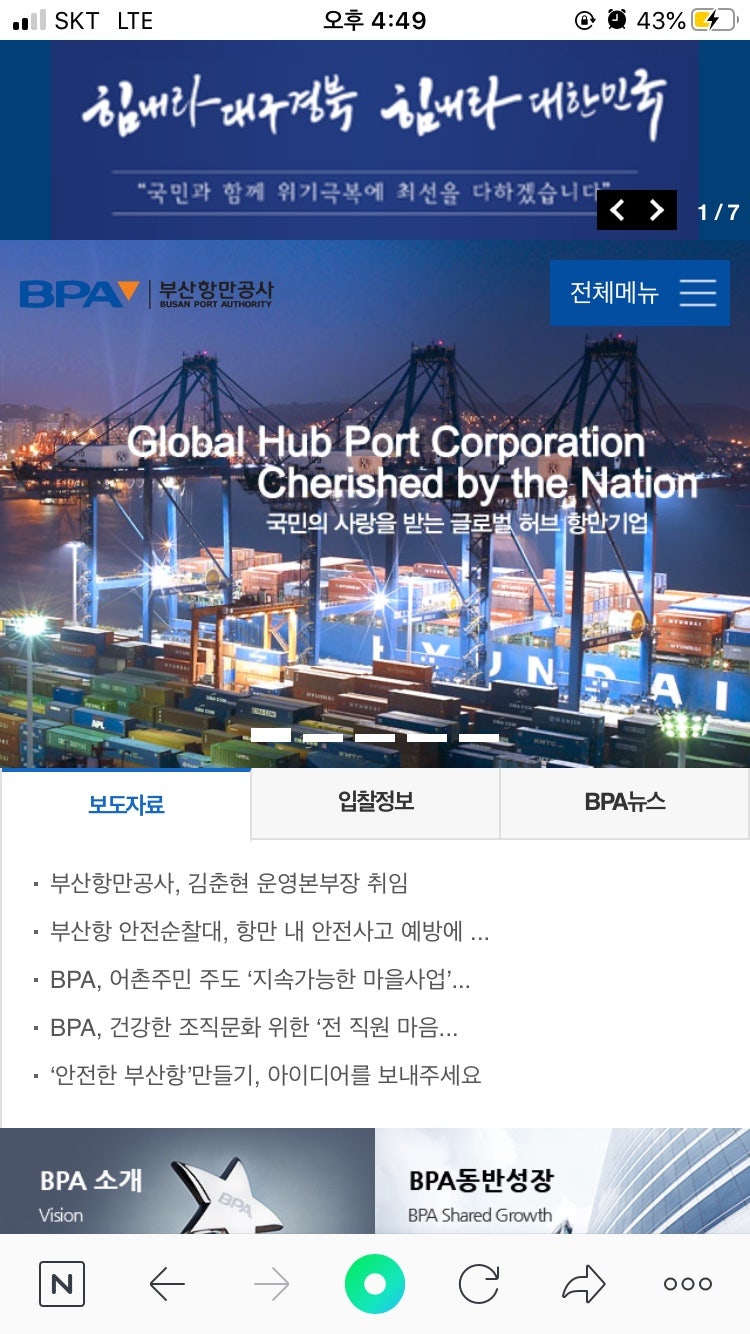750x1334 pixels.
Task: Open the 전체메뉴 full menu
Action: point(639,293)
